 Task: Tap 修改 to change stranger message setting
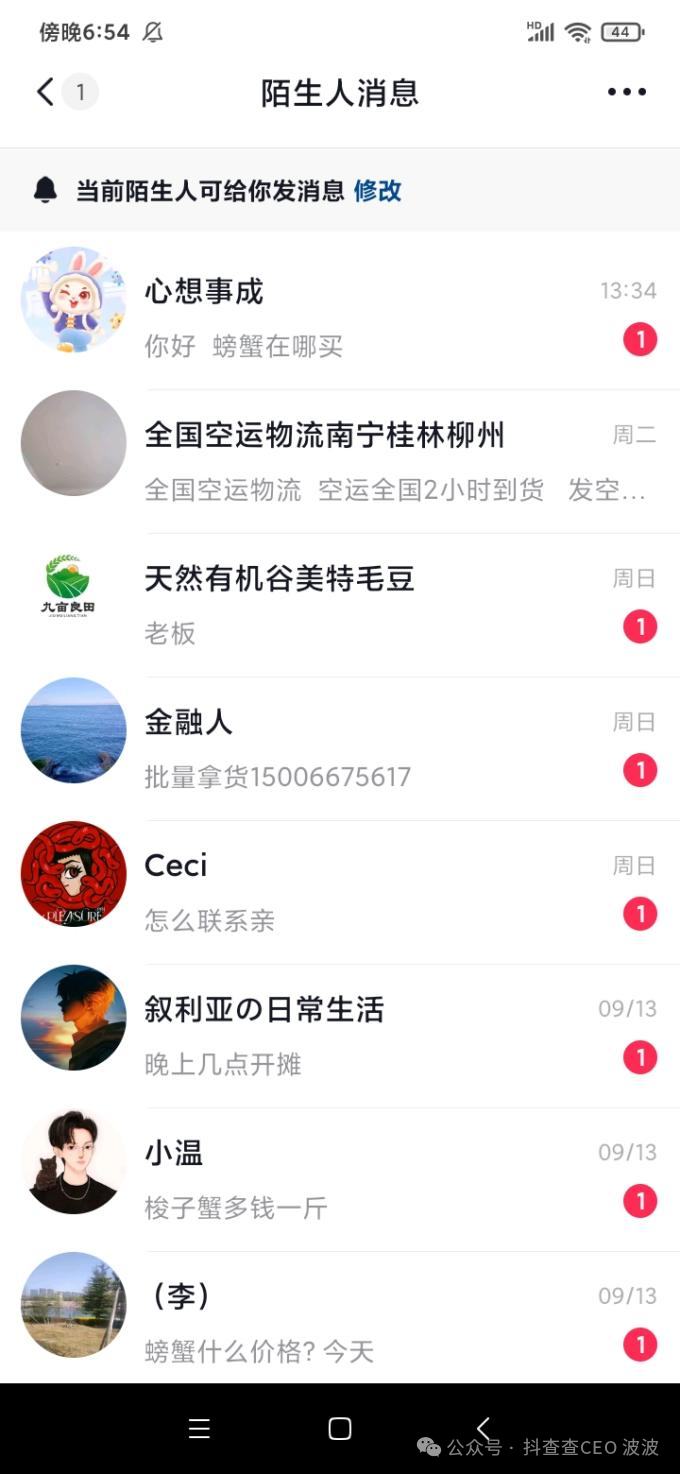click(x=378, y=190)
